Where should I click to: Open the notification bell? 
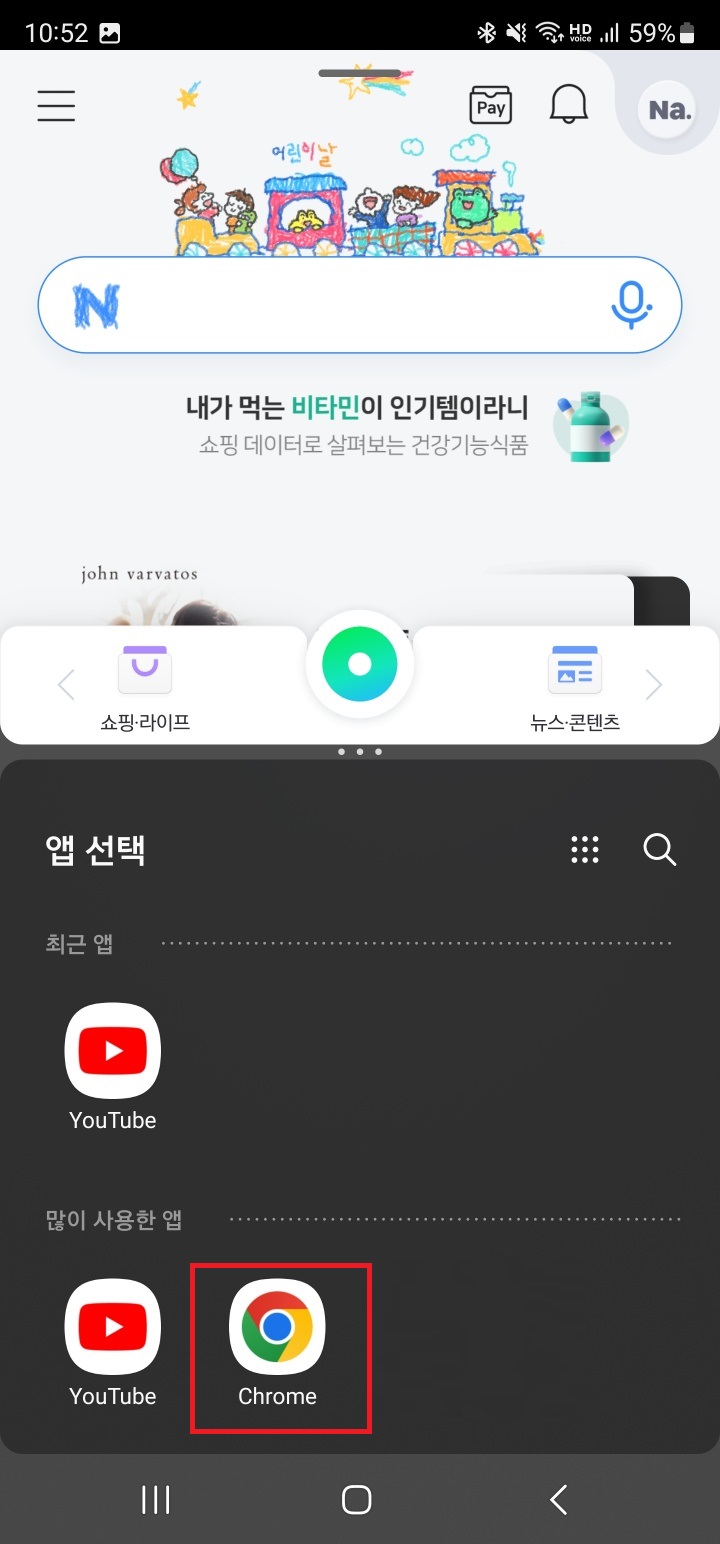568,103
